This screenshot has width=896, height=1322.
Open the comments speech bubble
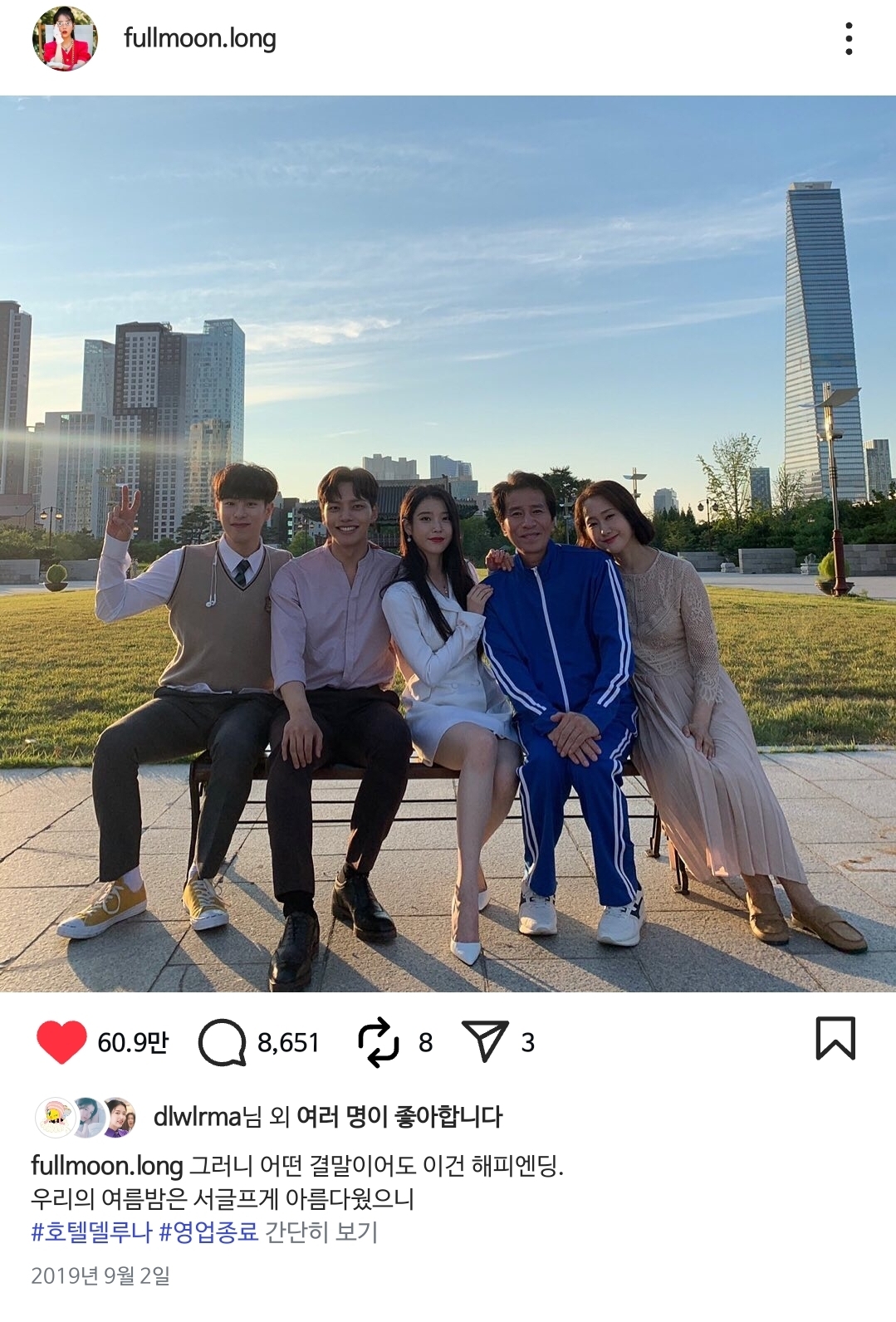pyautogui.click(x=222, y=1042)
